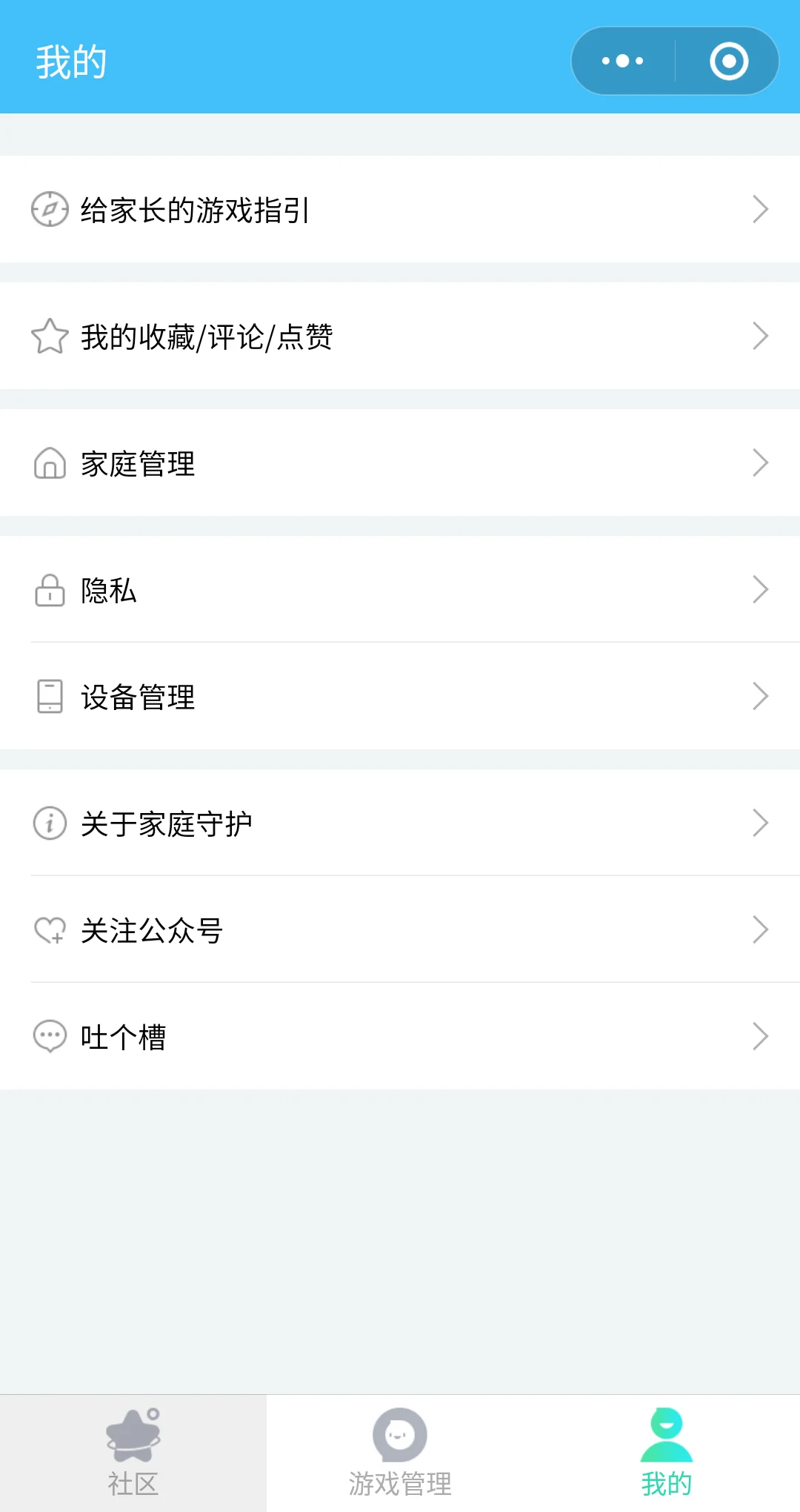Close the mini program via the circle button
The width and height of the screenshot is (800, 1512).
click(x=729, y=61)
